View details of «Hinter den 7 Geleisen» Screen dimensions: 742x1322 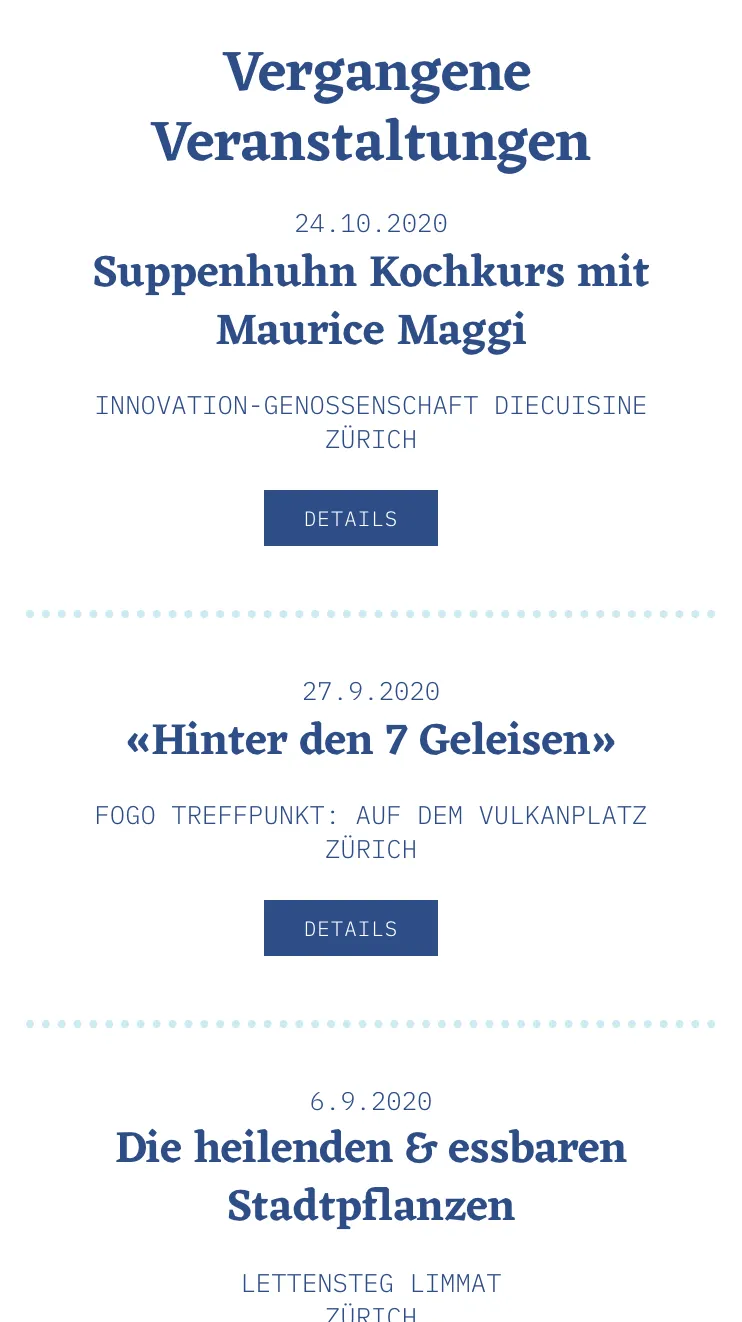(x=350, y=928)
